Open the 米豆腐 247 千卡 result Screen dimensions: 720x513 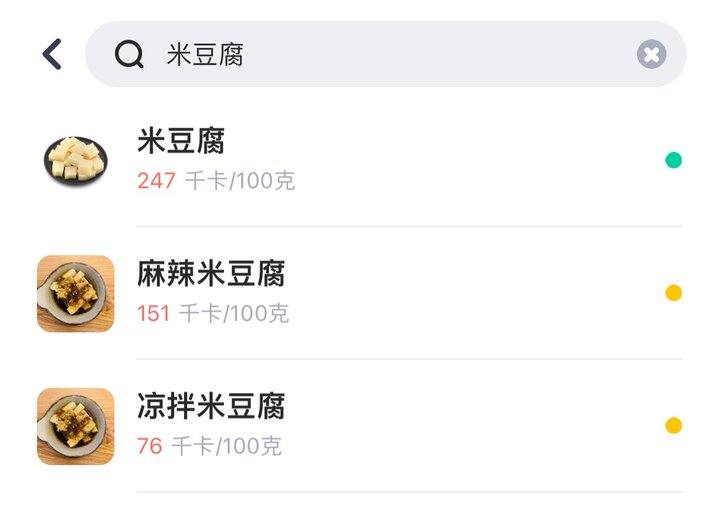click(x=360, y=160)
